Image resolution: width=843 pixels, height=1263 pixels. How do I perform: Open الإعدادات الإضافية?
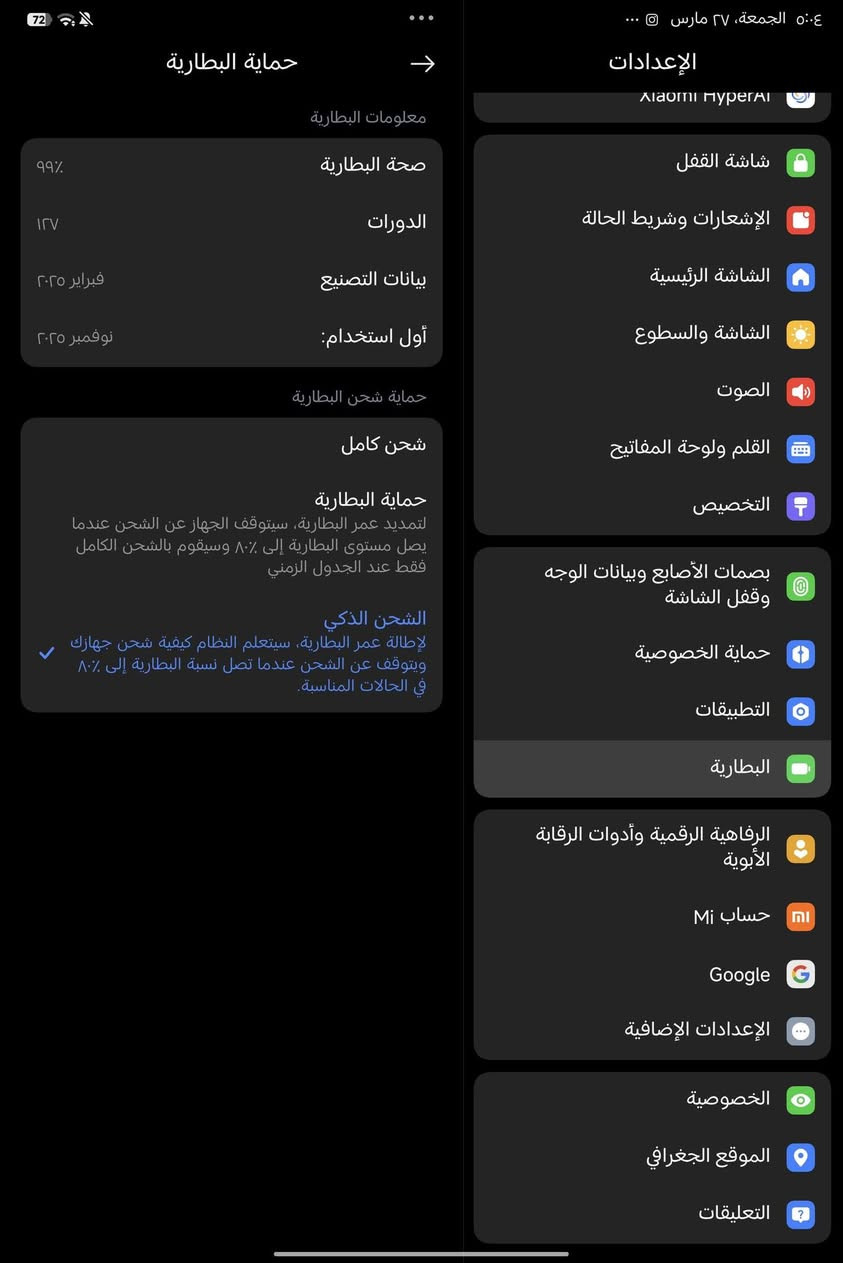[652, 1030]
